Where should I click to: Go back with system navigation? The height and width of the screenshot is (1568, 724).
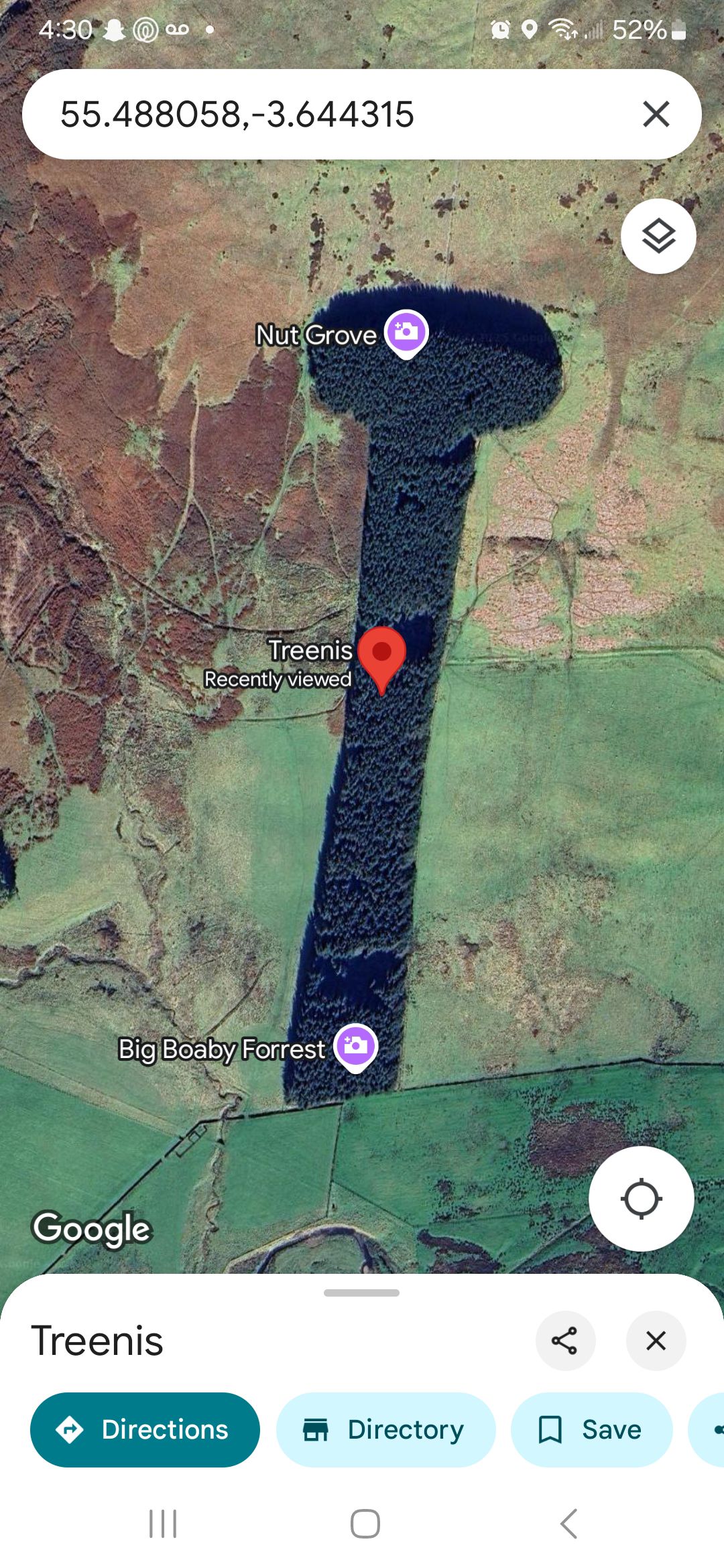pyautogui.click(x=568, y=1524)
